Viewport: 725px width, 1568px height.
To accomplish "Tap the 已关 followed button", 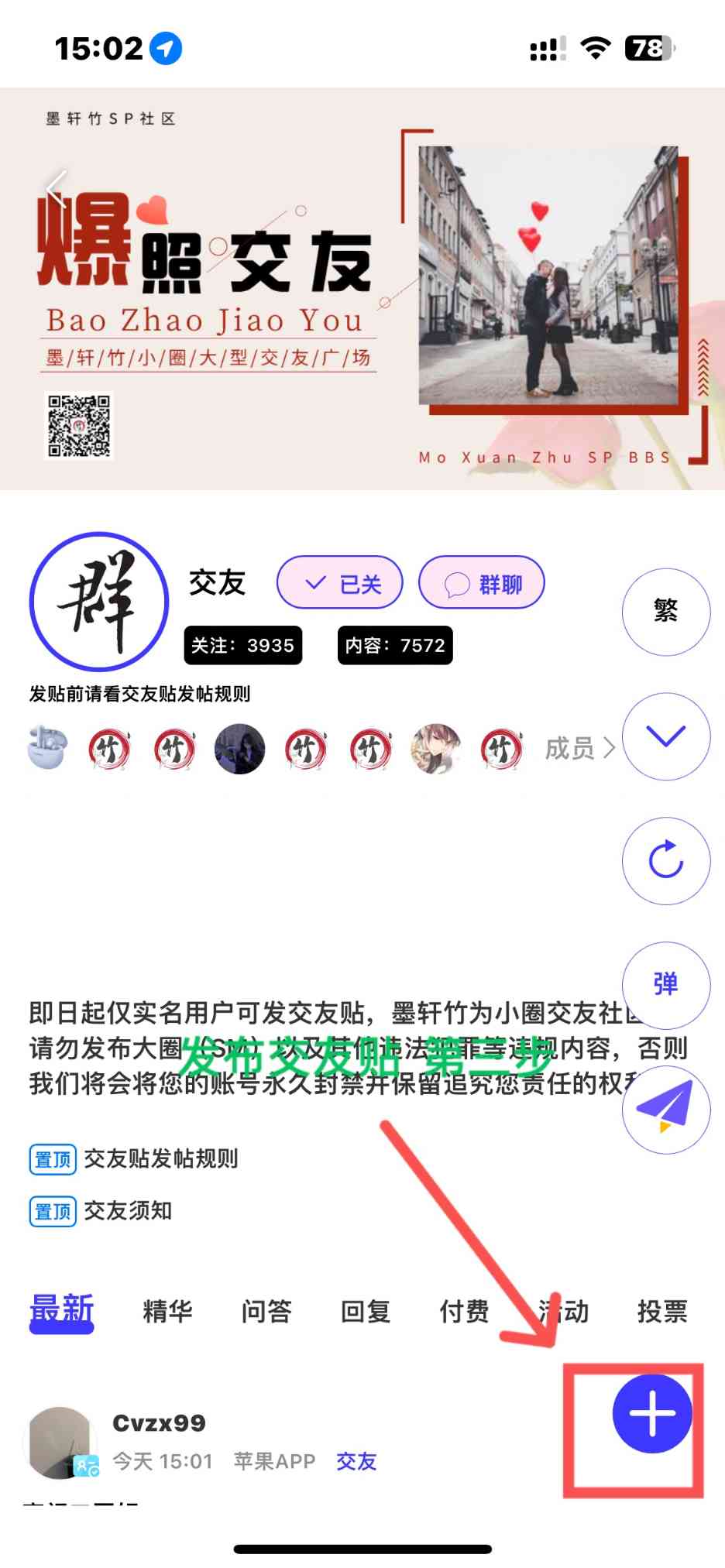I will pyautogui.click(x=340, y=583).
